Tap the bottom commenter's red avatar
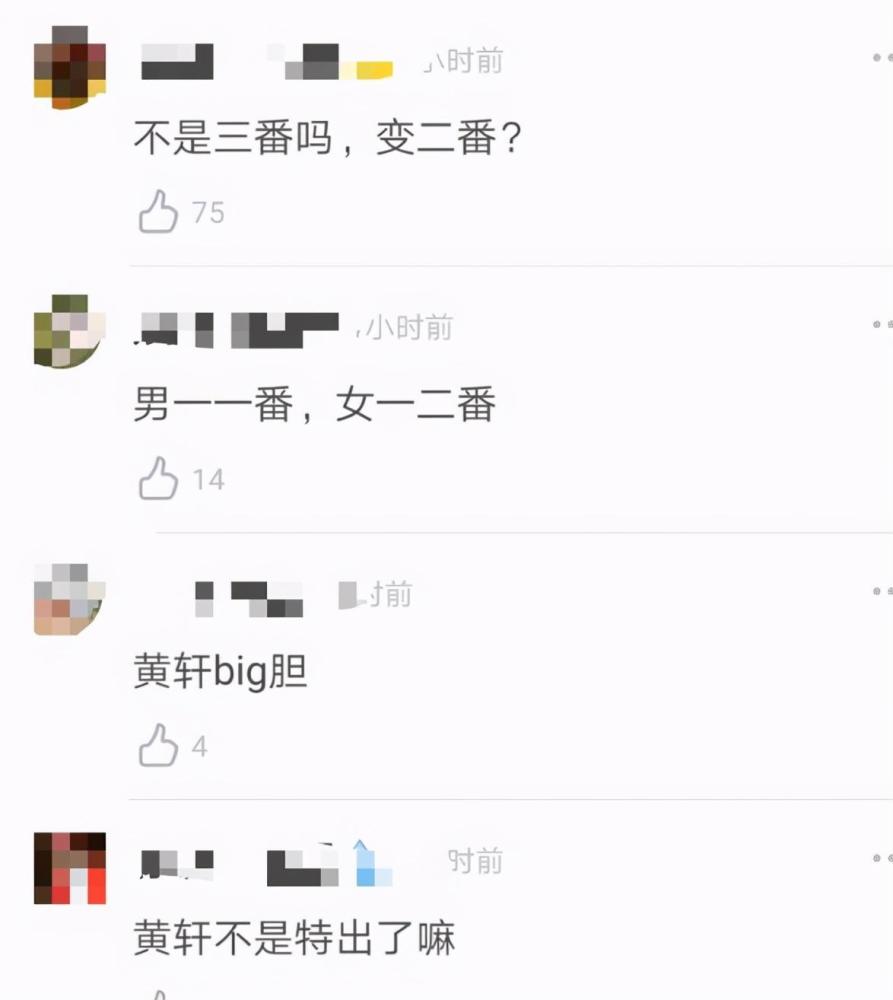Image resolution: width=893 pixels, height=1000 pixels. 68,868
